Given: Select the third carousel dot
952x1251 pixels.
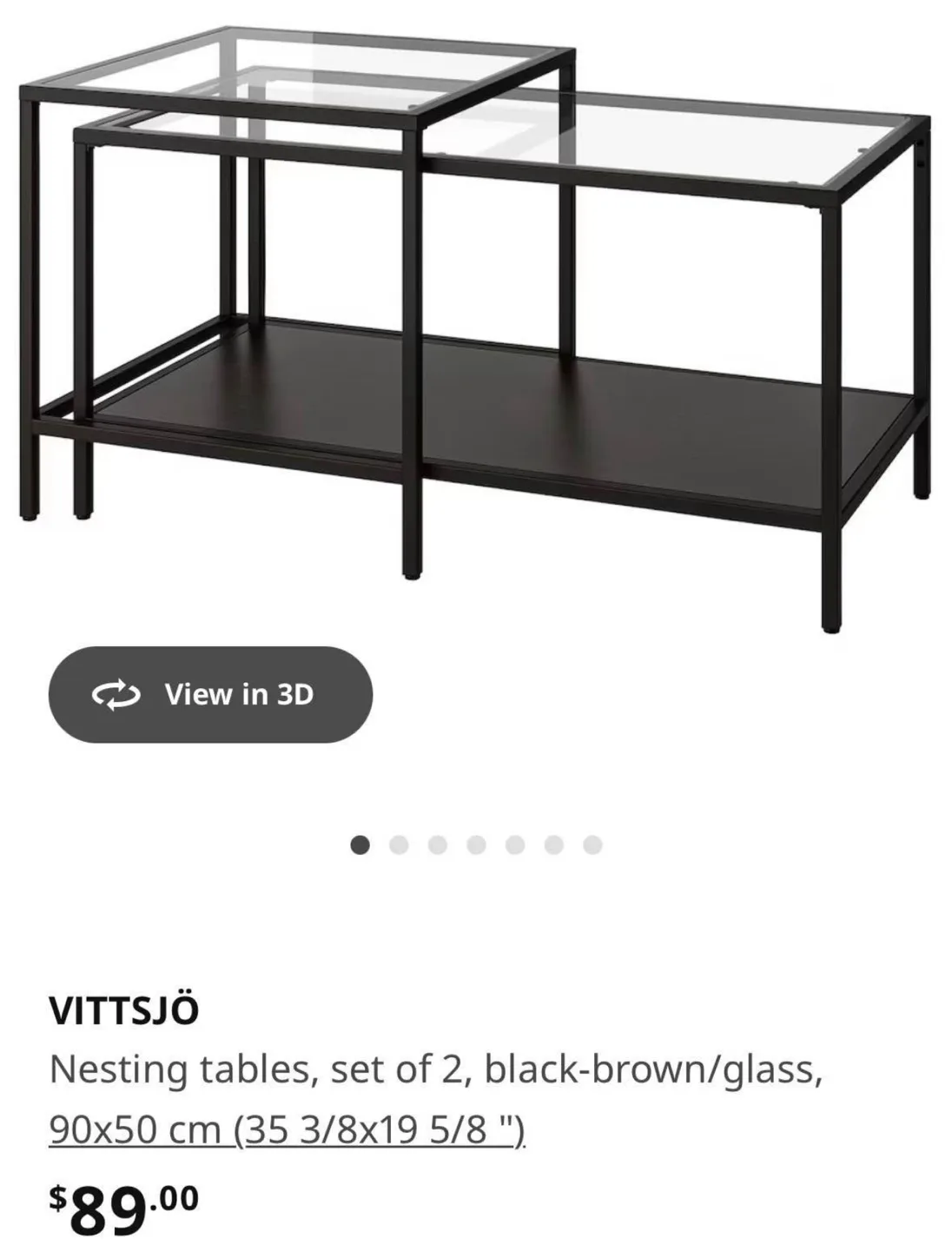Looking at the screenshot, I should pyautogui.click(x=436, y=842).
